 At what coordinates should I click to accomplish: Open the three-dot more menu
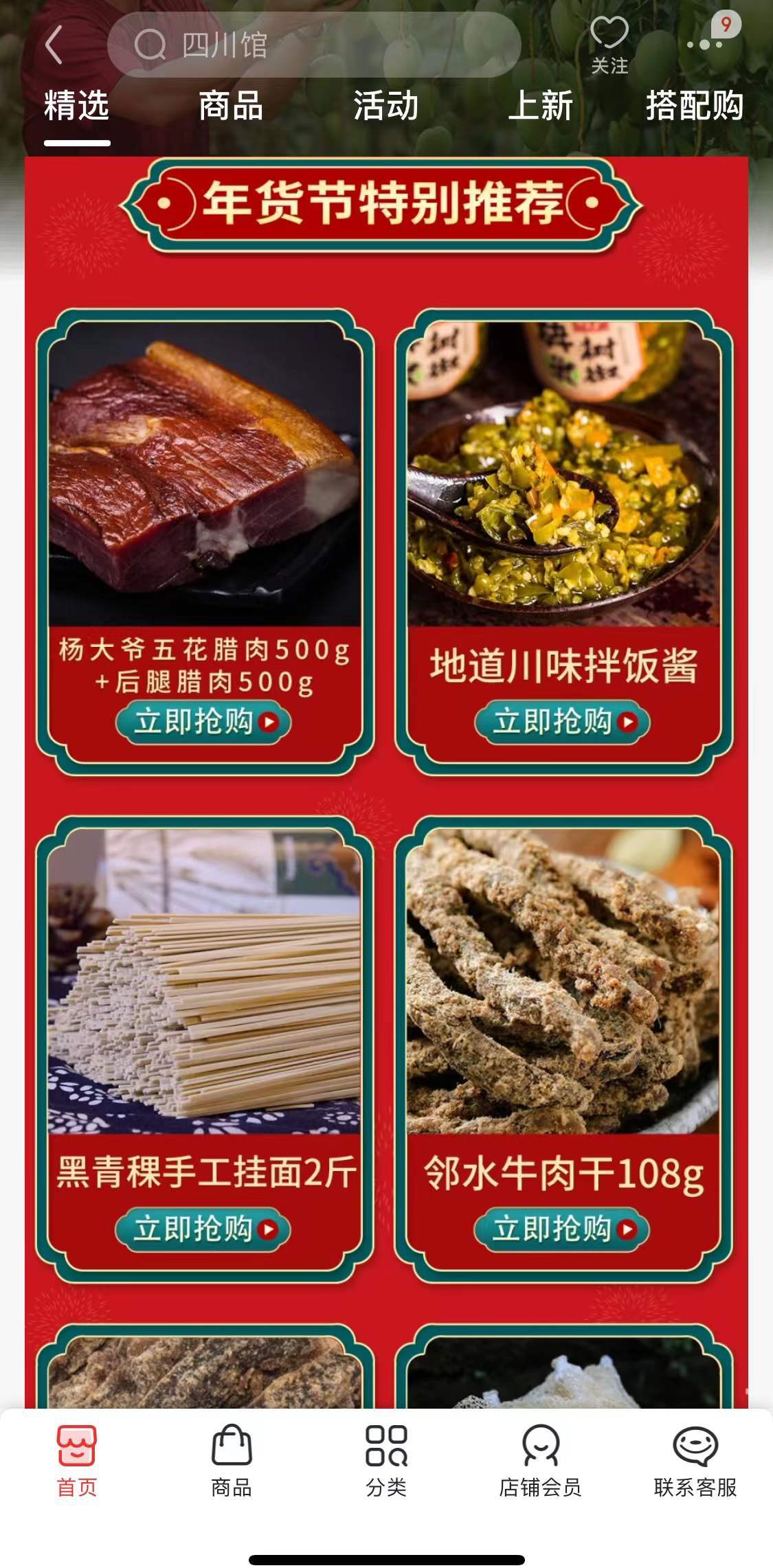[704, 45]
